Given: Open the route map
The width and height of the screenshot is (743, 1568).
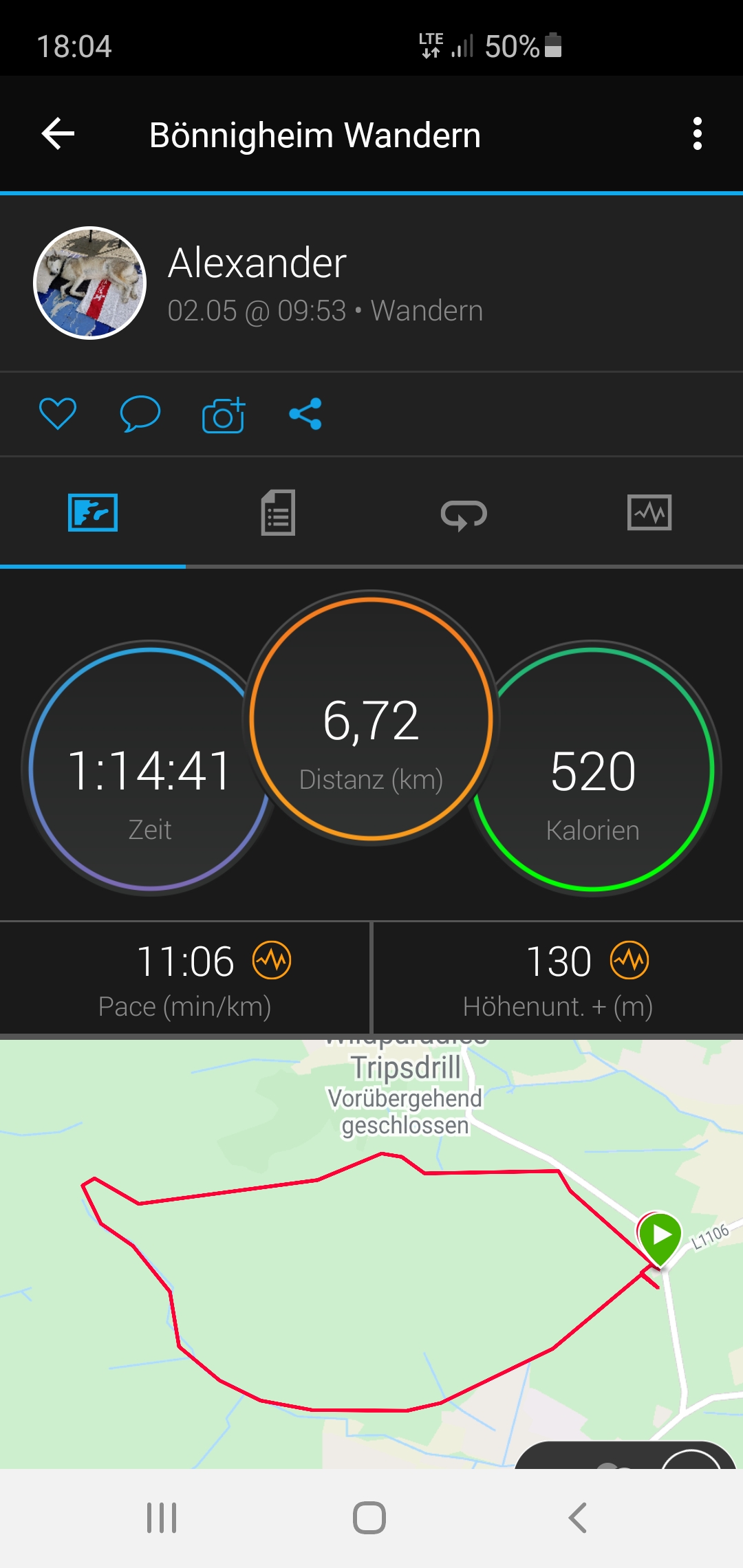Looking at the screenshot, I should 371,1293.
